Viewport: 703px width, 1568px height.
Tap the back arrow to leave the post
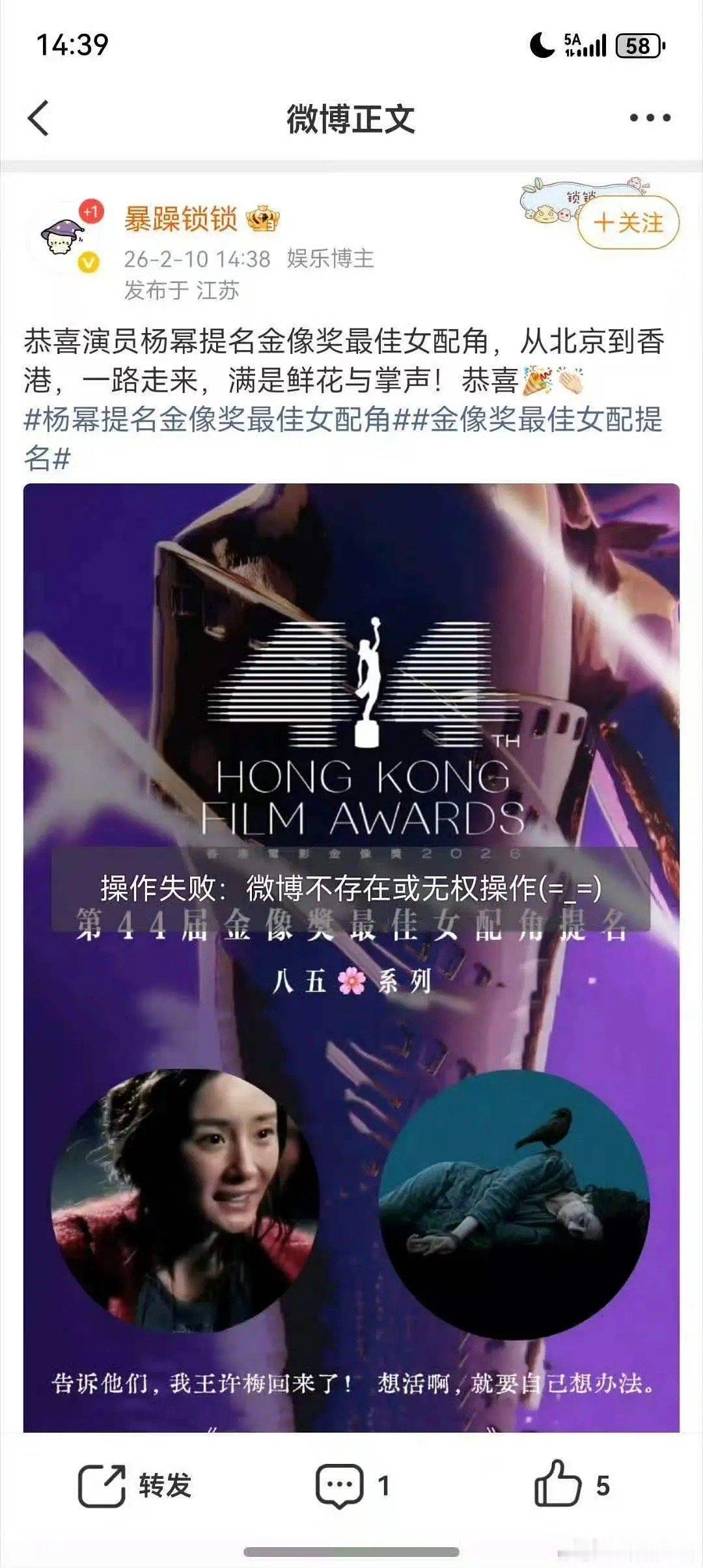(38, 117)
